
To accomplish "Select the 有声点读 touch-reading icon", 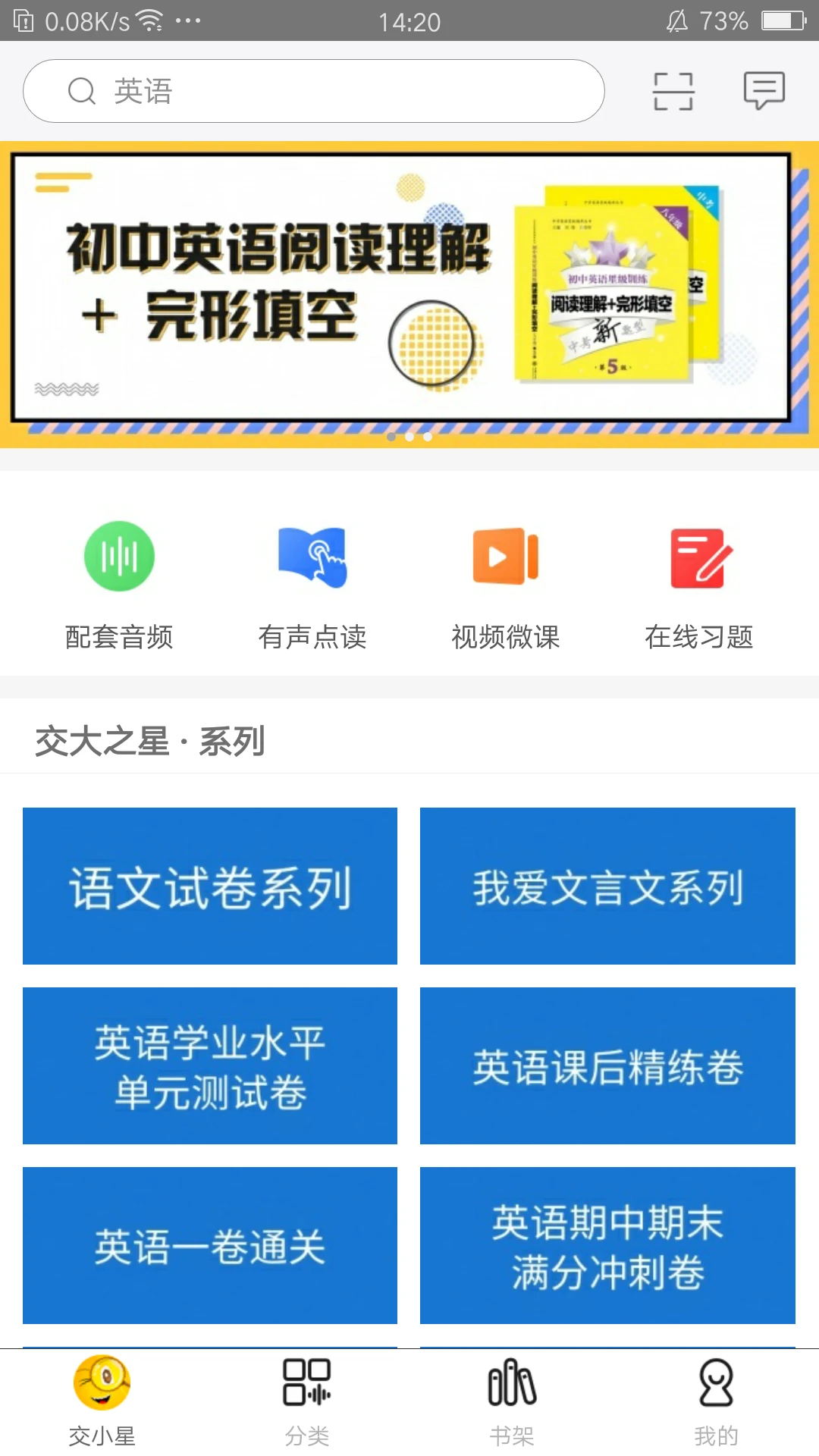I will tap(313, 584).
